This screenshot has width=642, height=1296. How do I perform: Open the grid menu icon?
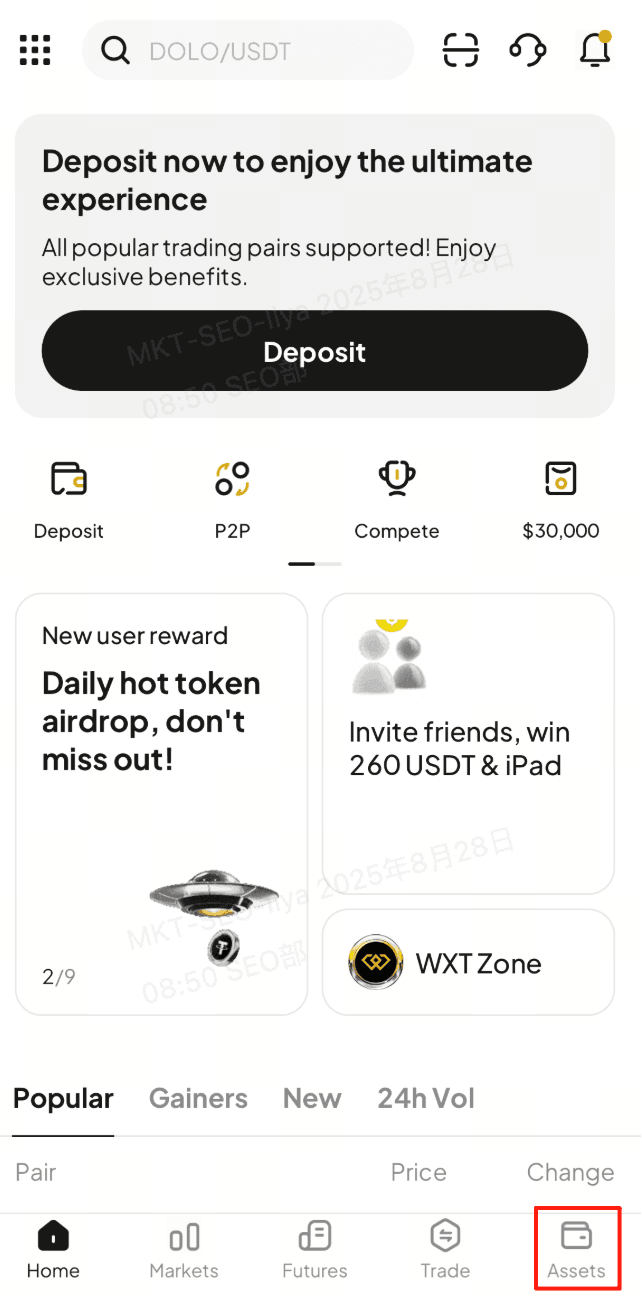click(35, 49)
